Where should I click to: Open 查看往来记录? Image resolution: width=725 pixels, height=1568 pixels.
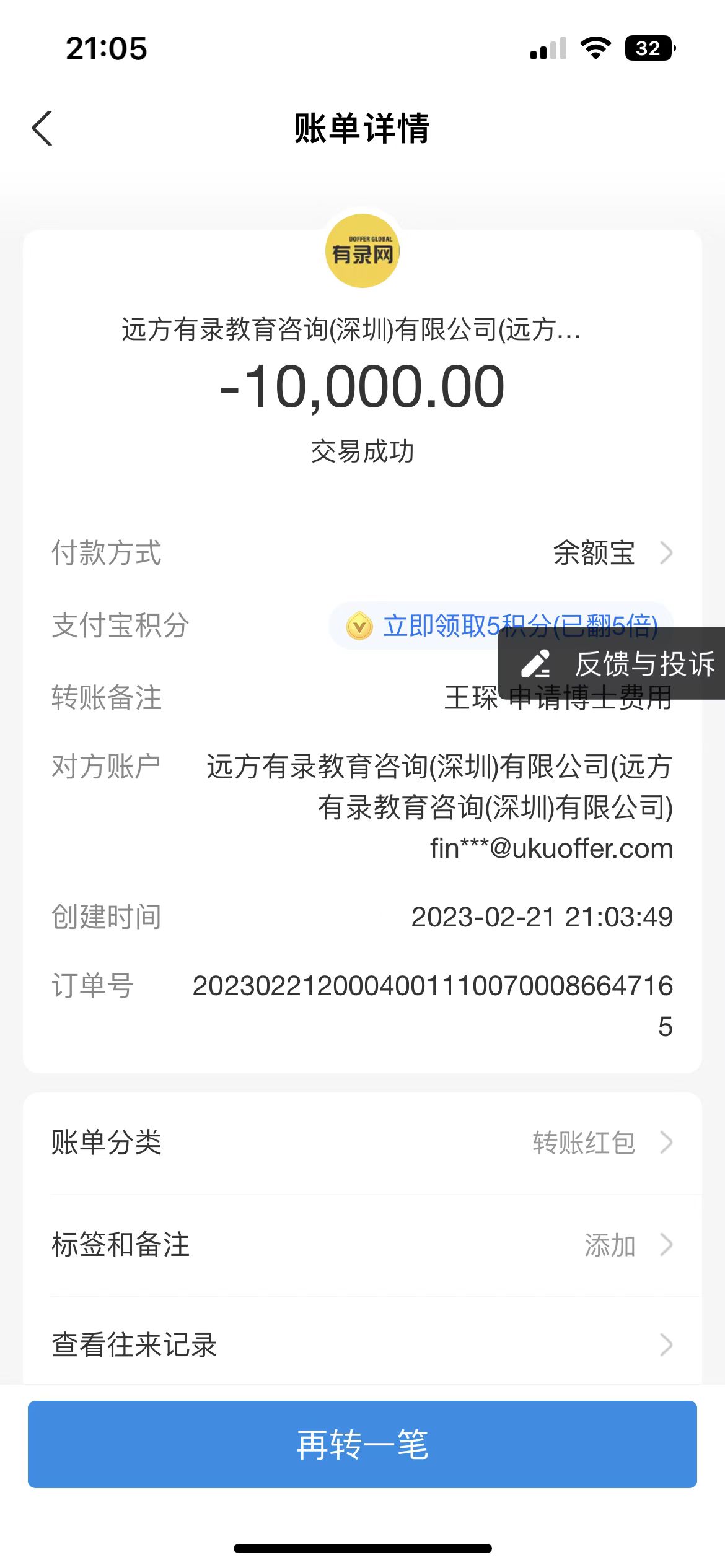point(362,1345)
